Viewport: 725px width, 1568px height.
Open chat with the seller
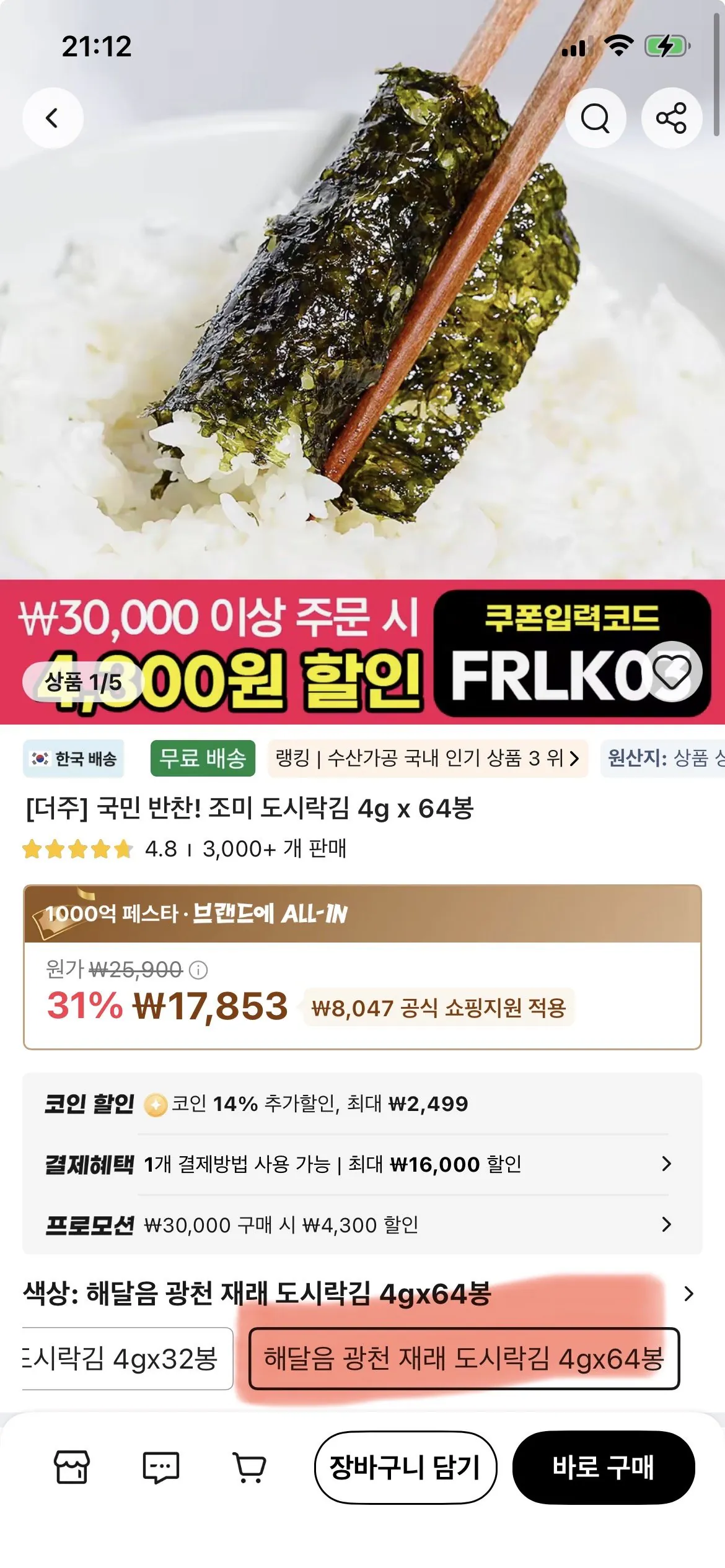point(161,1467)
